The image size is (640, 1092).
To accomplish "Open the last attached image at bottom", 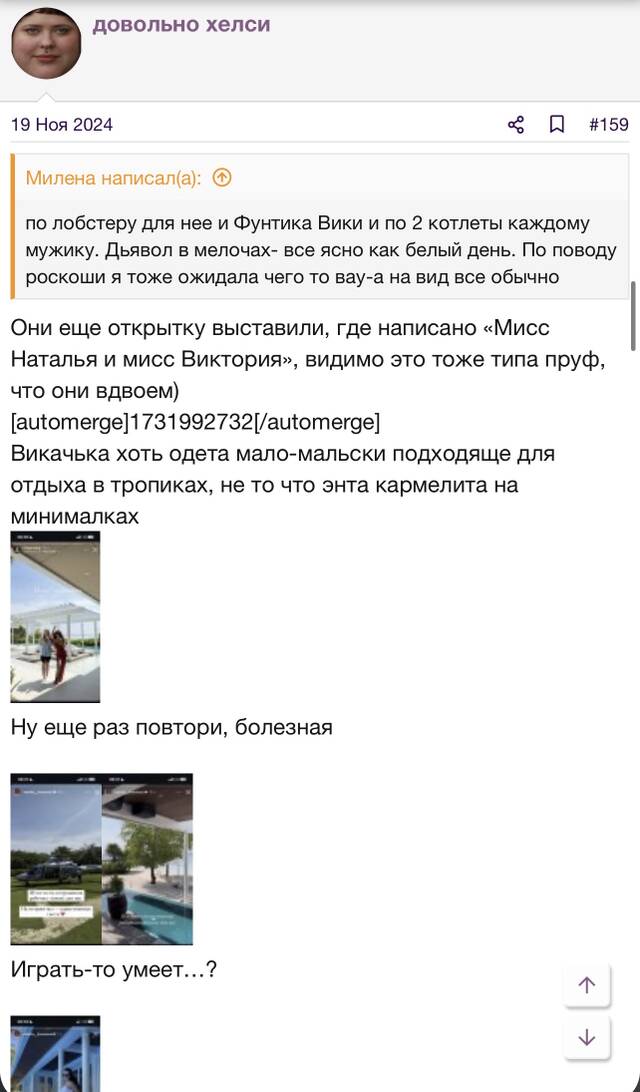I will click(55, 1053).
